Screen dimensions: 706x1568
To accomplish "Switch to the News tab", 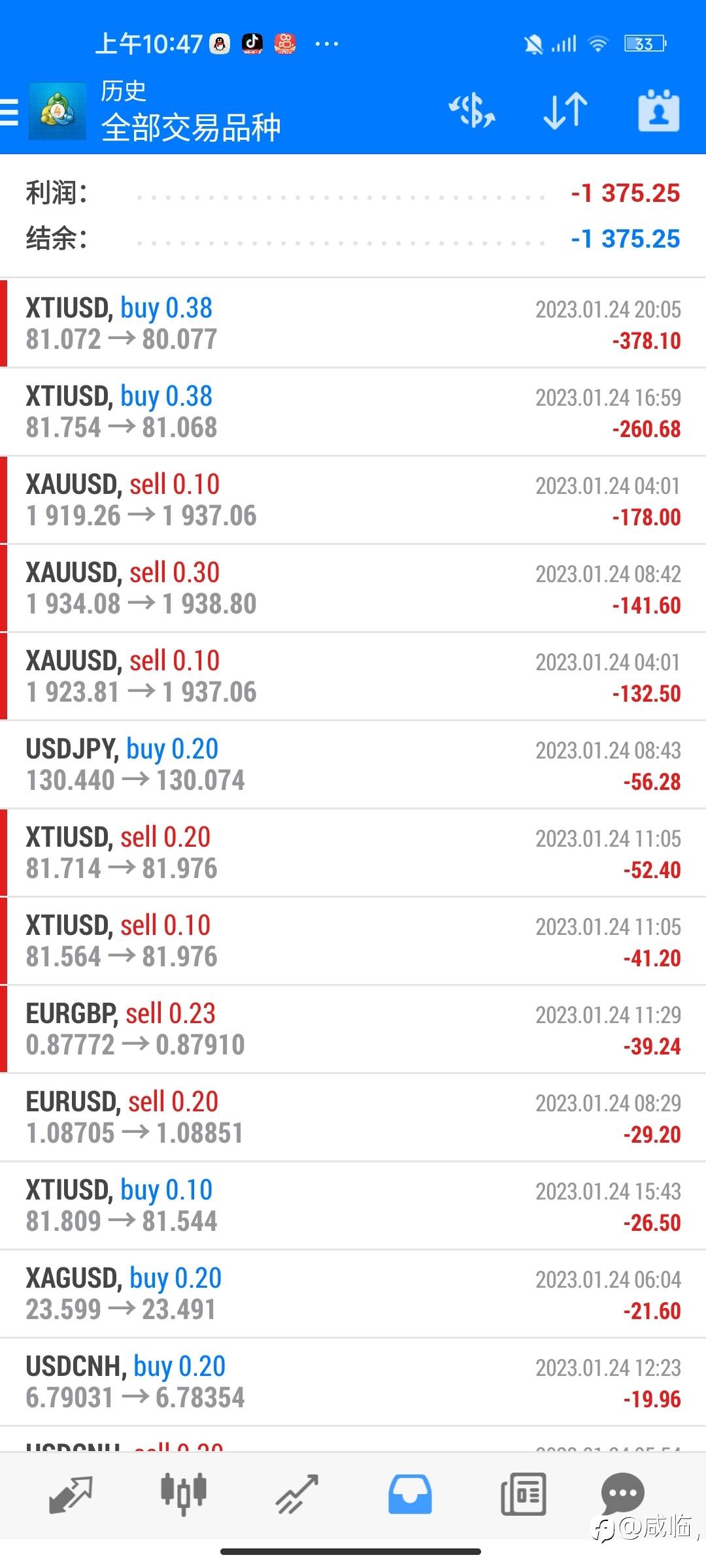I will coord(523,1494).
